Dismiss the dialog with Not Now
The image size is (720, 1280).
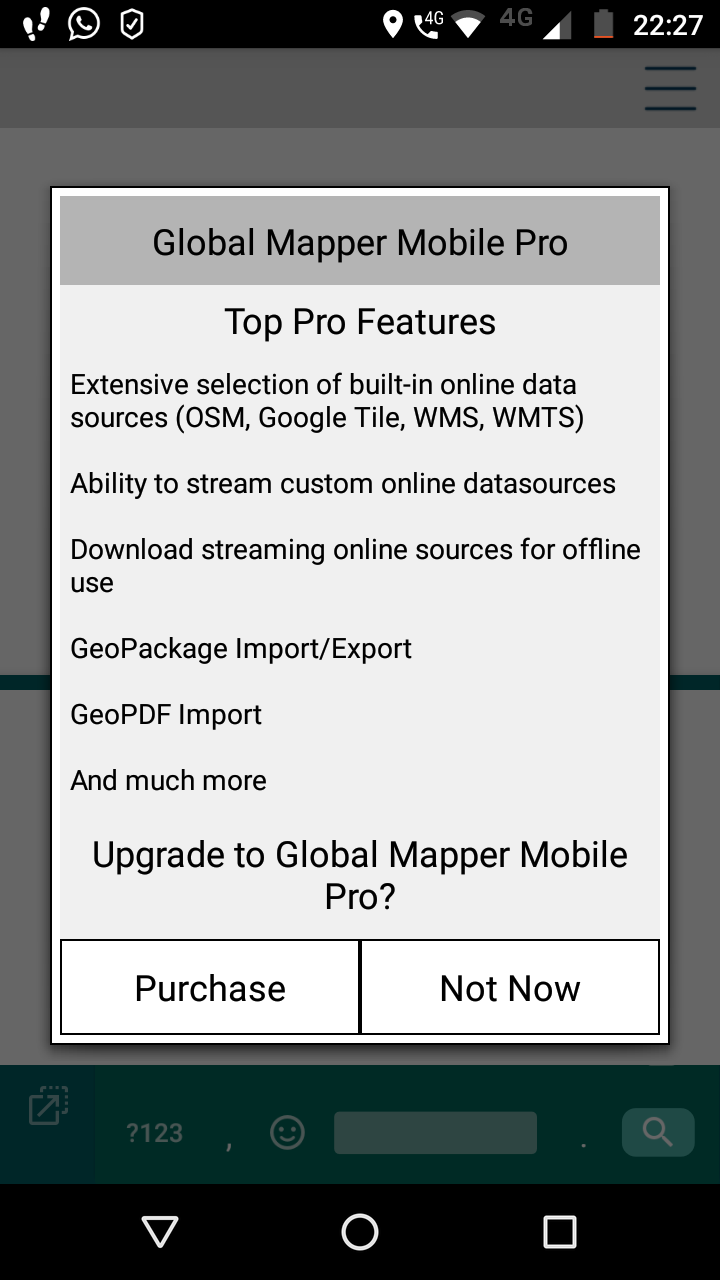click(x=510, y=987)
